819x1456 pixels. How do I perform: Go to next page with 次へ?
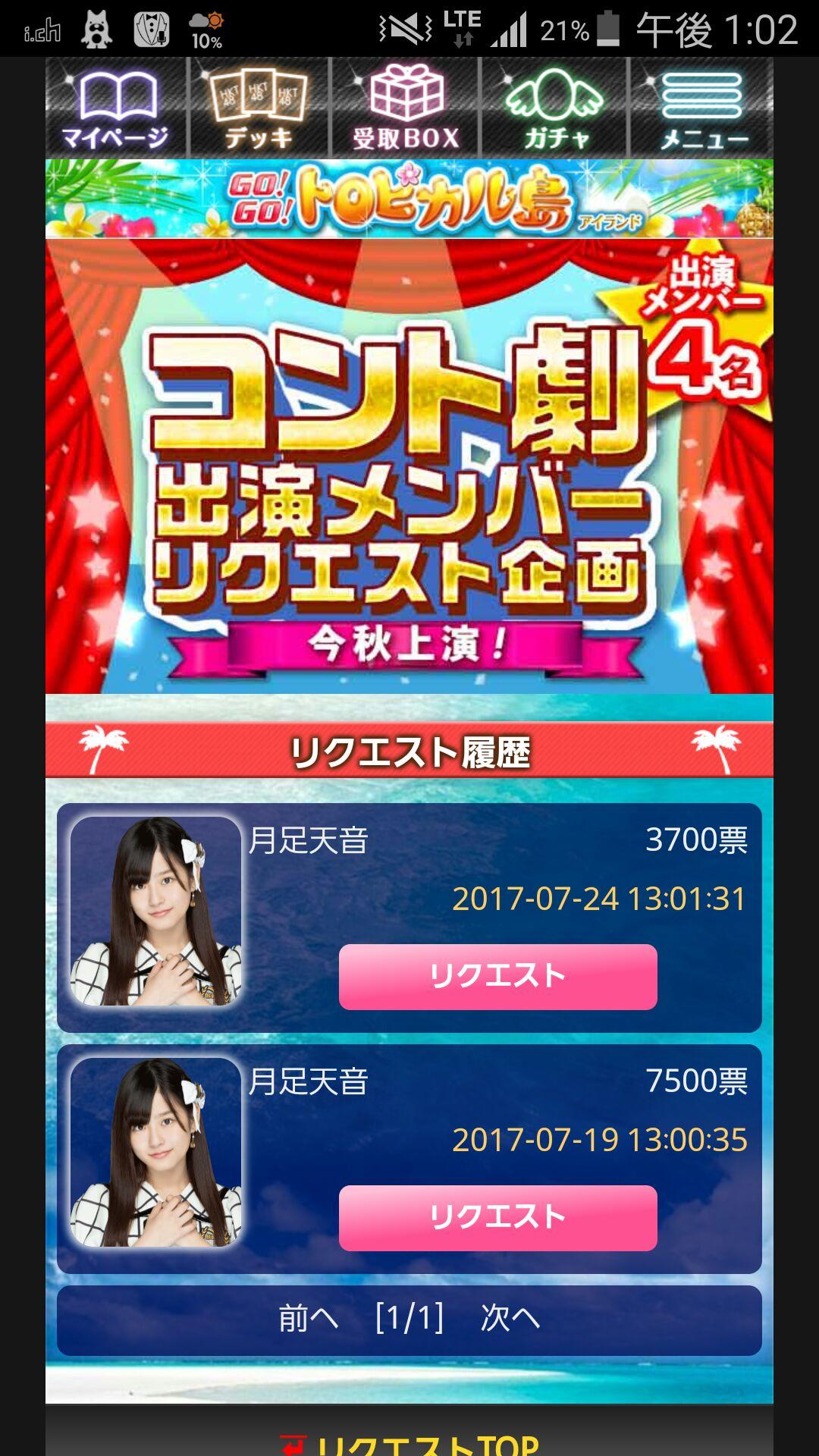click(510, 1319)
